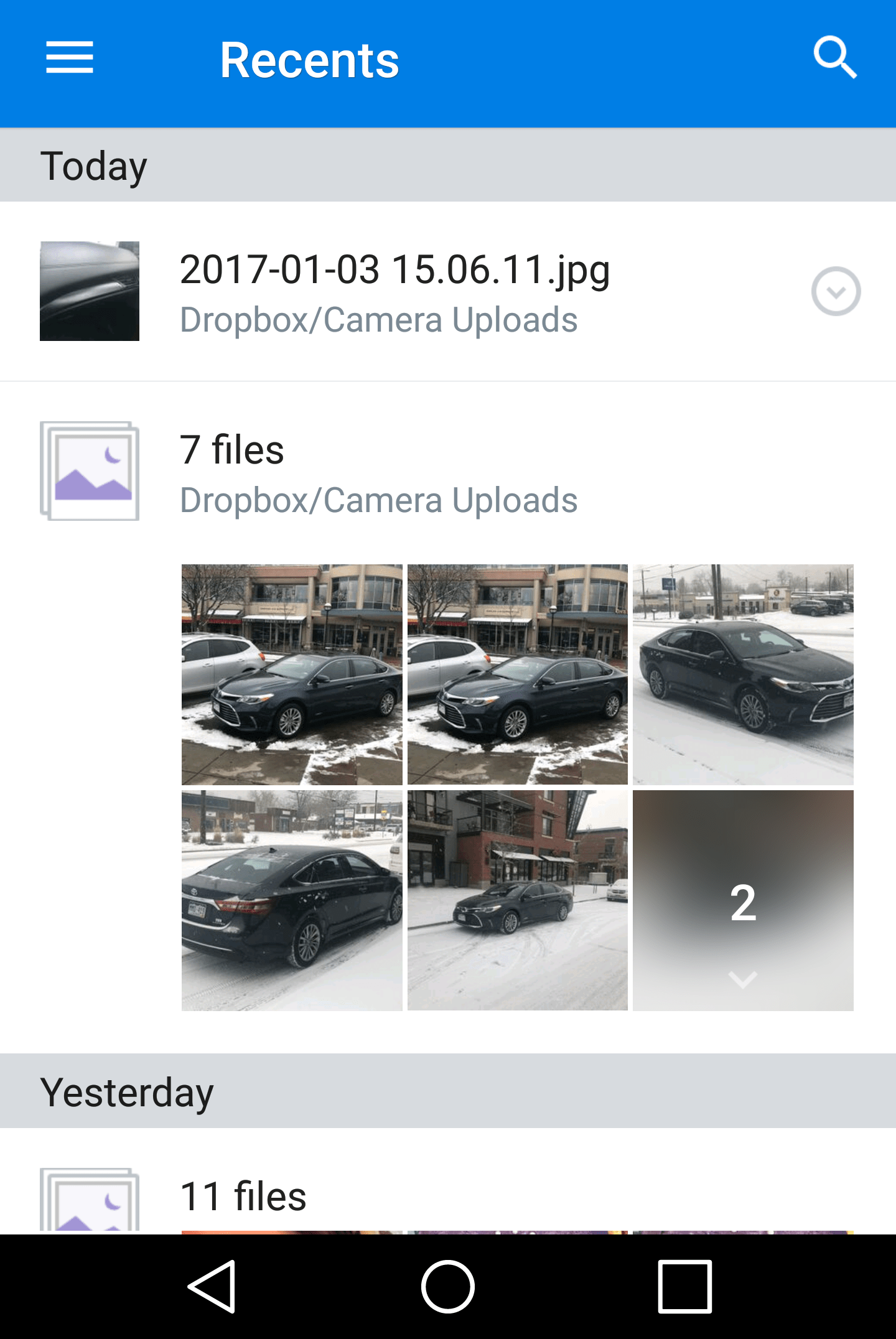
Task: Open Dropbox search
Action: pyautogui.click(x=837, y=58)
